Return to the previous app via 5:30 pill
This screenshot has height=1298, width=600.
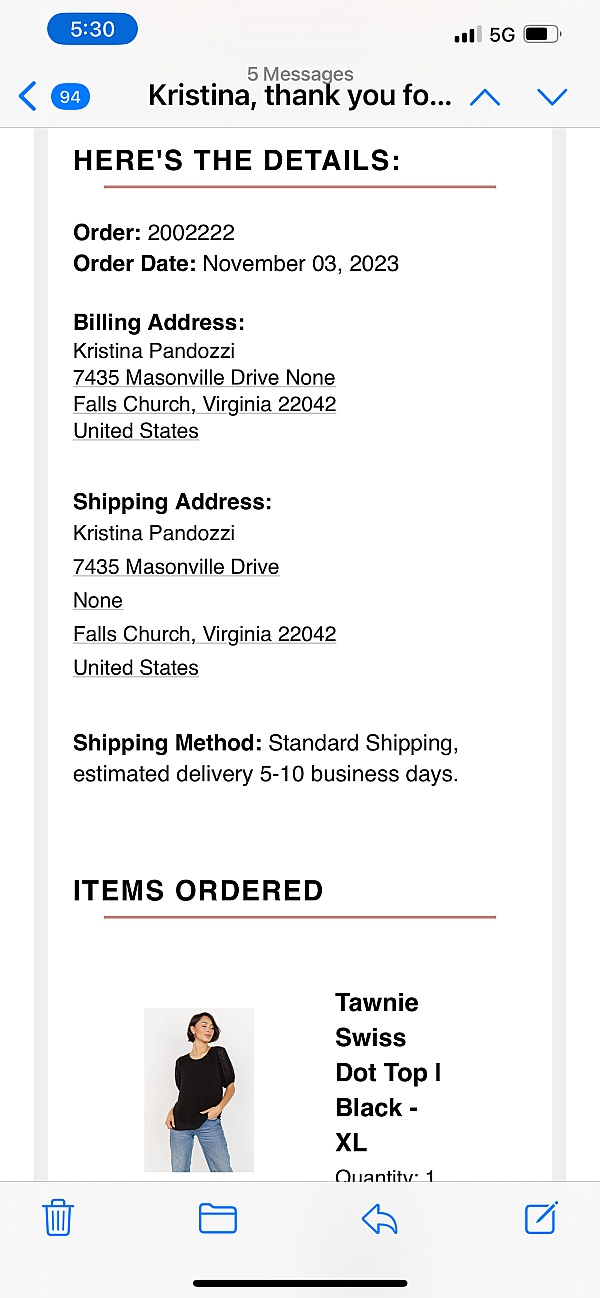[92, 30]
